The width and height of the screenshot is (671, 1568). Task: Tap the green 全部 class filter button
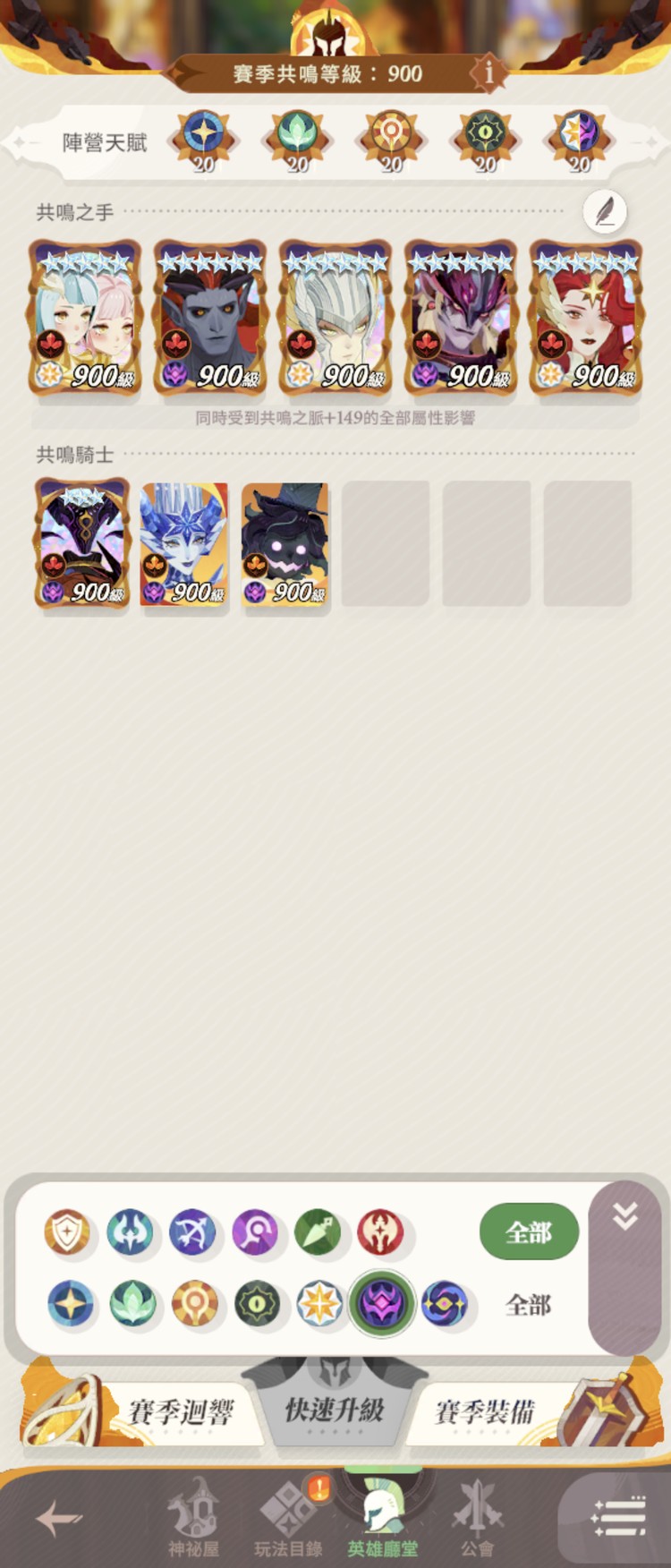pos(529,1232)
